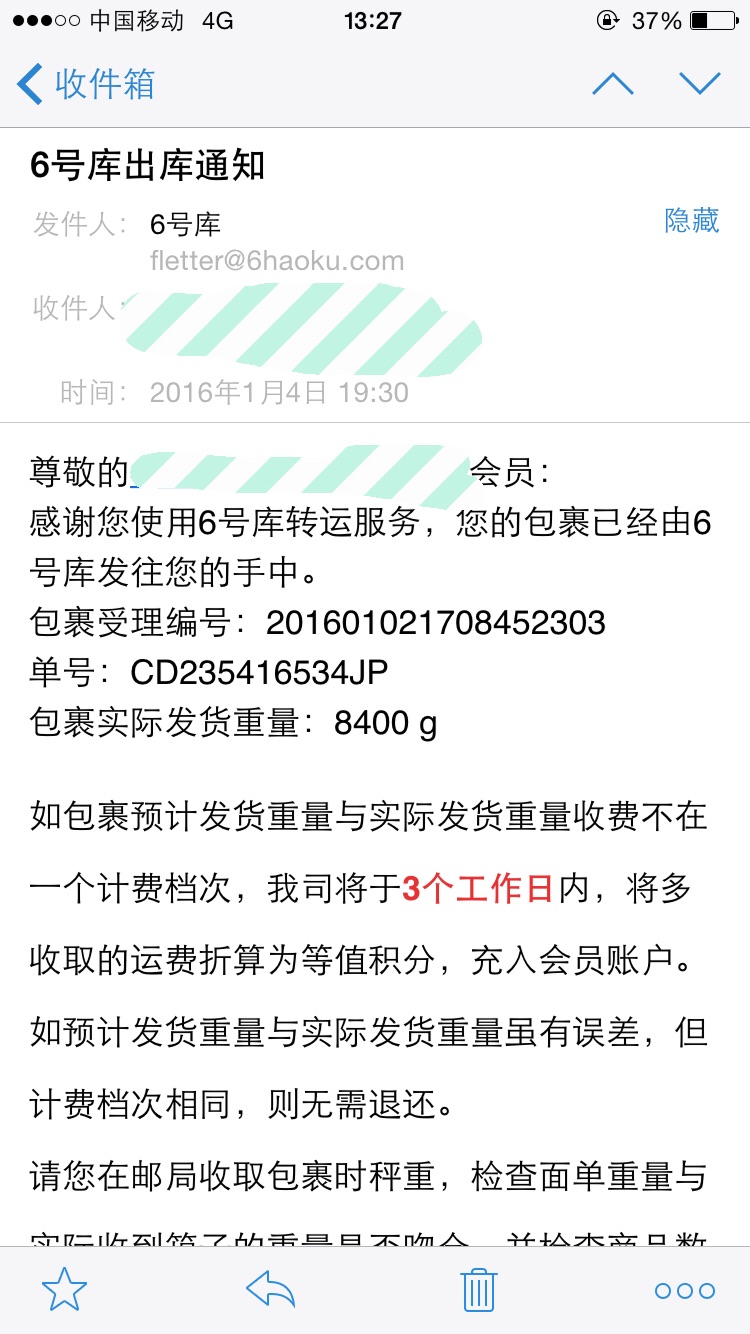The height and width of the screenshot is (1334, 750).
Task: Tap 隐藏 to hide header details
Action: coord(692,221)
